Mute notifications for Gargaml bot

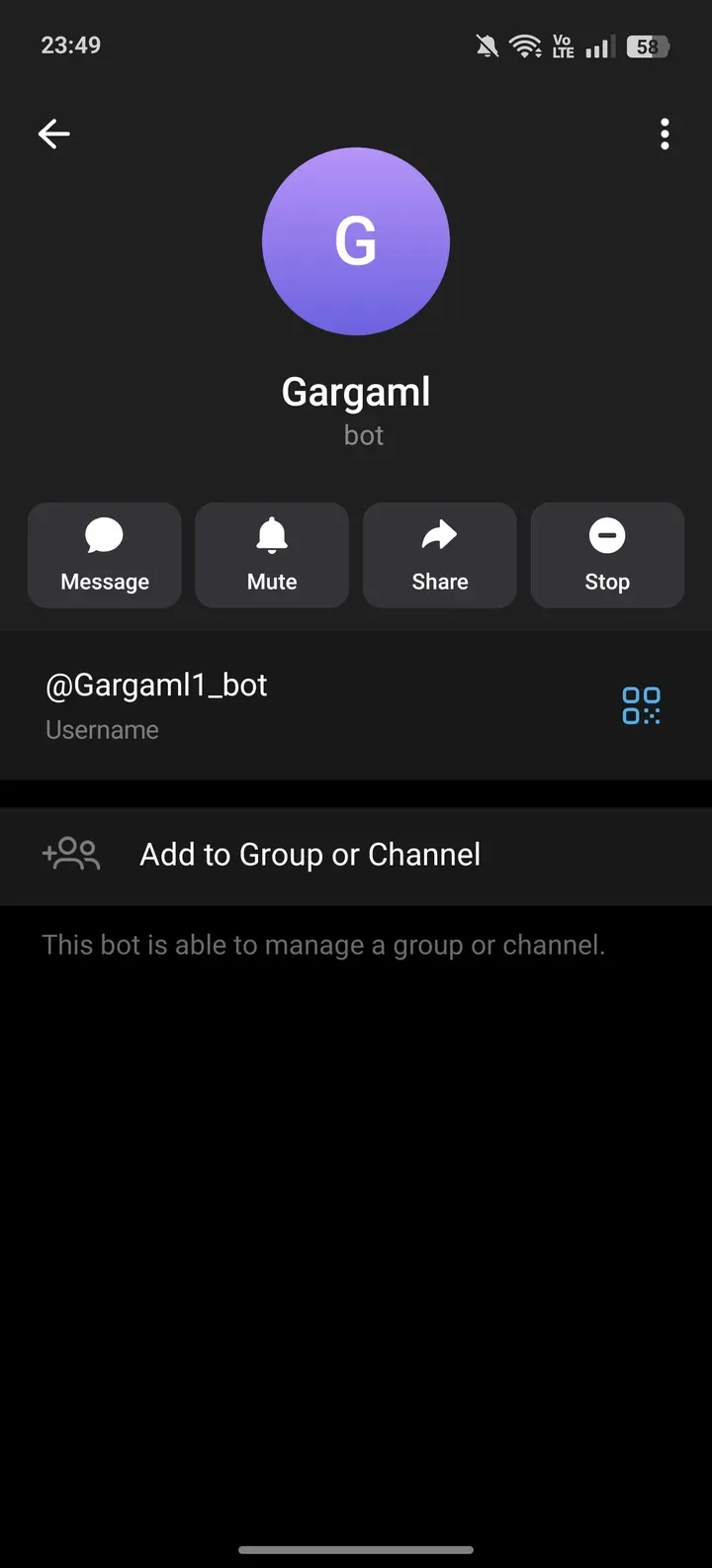[x=271, y=554]
